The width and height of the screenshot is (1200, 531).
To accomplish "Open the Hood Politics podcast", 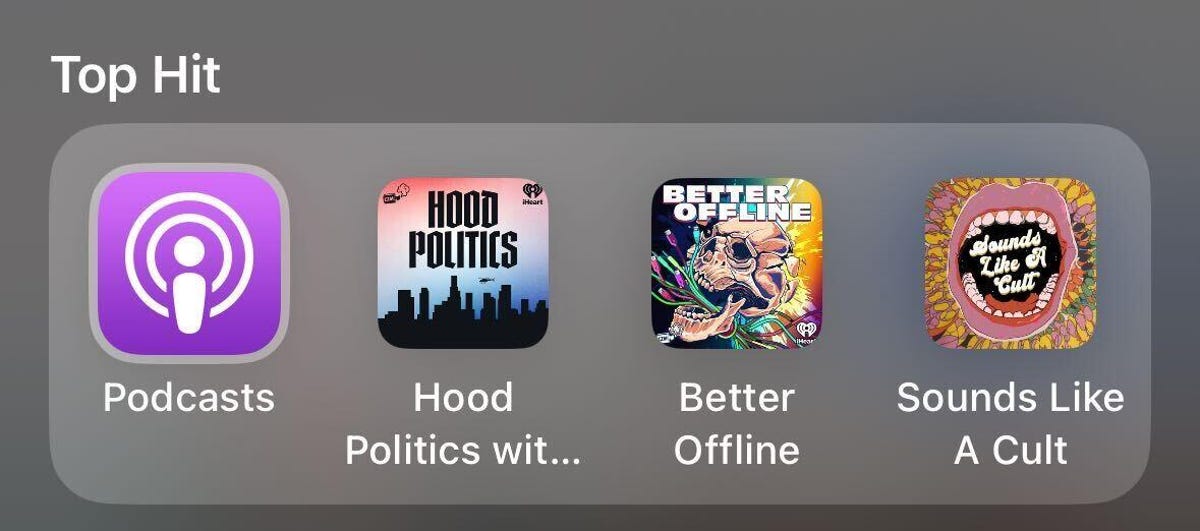I will pos(463,263).
